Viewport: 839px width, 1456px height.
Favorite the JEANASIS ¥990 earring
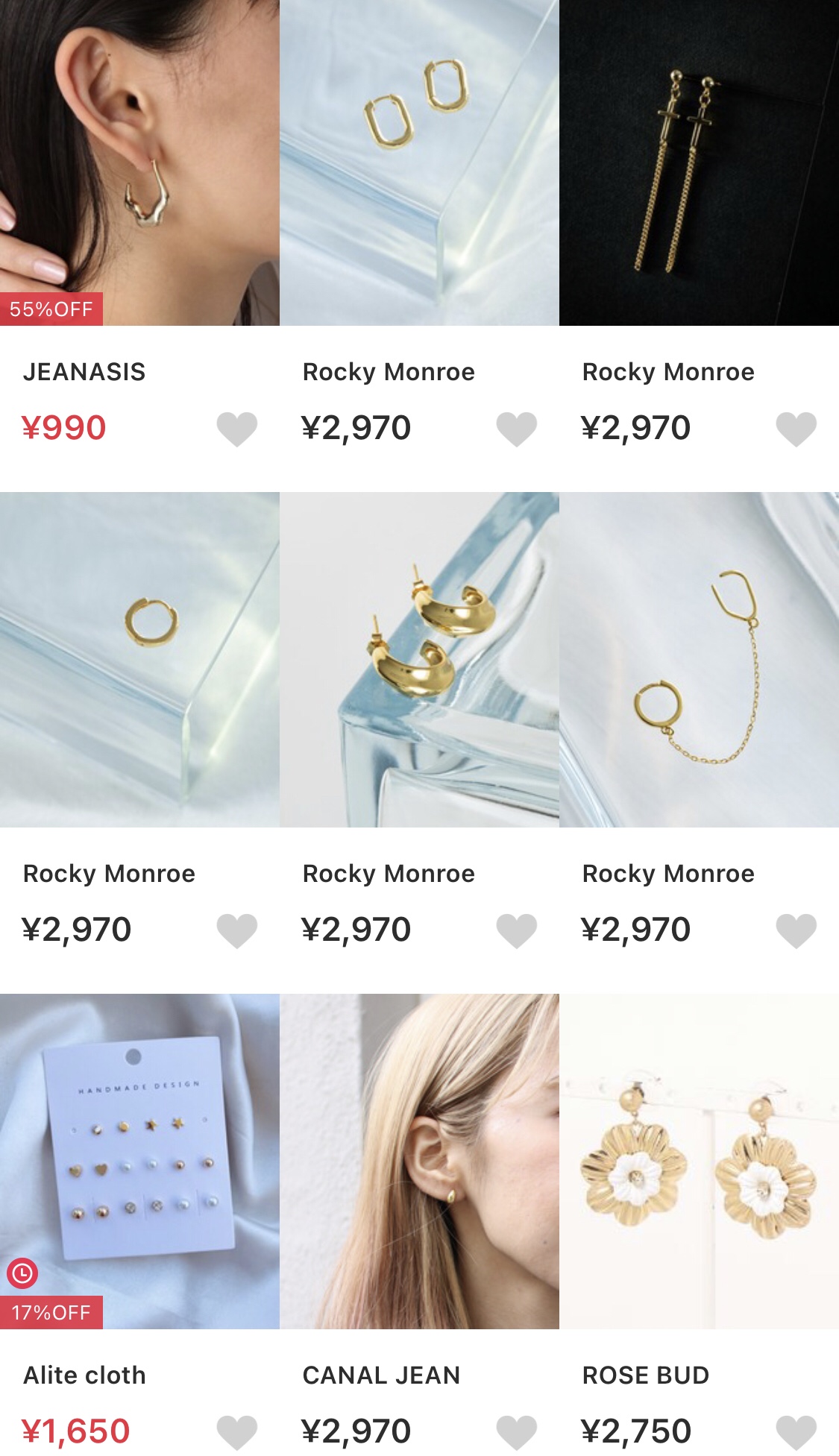236,429
